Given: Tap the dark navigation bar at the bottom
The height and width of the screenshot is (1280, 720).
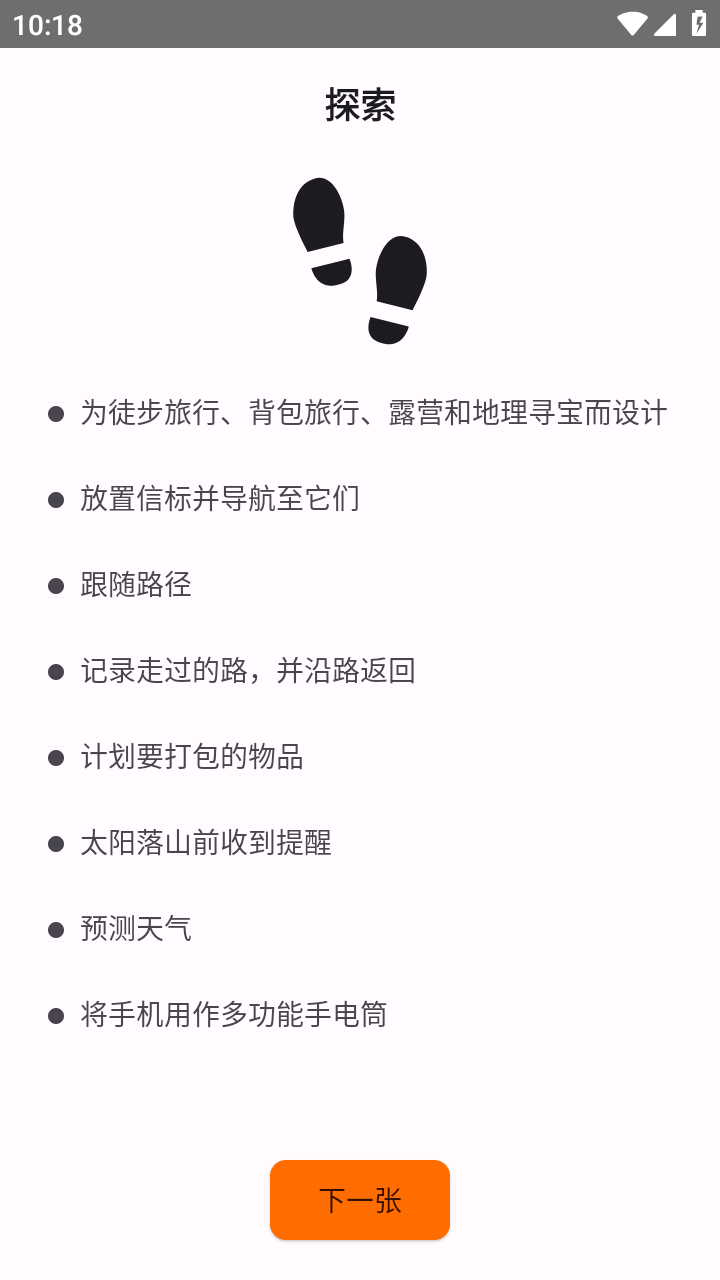Looking at the screenshot, I should 360,1272.
